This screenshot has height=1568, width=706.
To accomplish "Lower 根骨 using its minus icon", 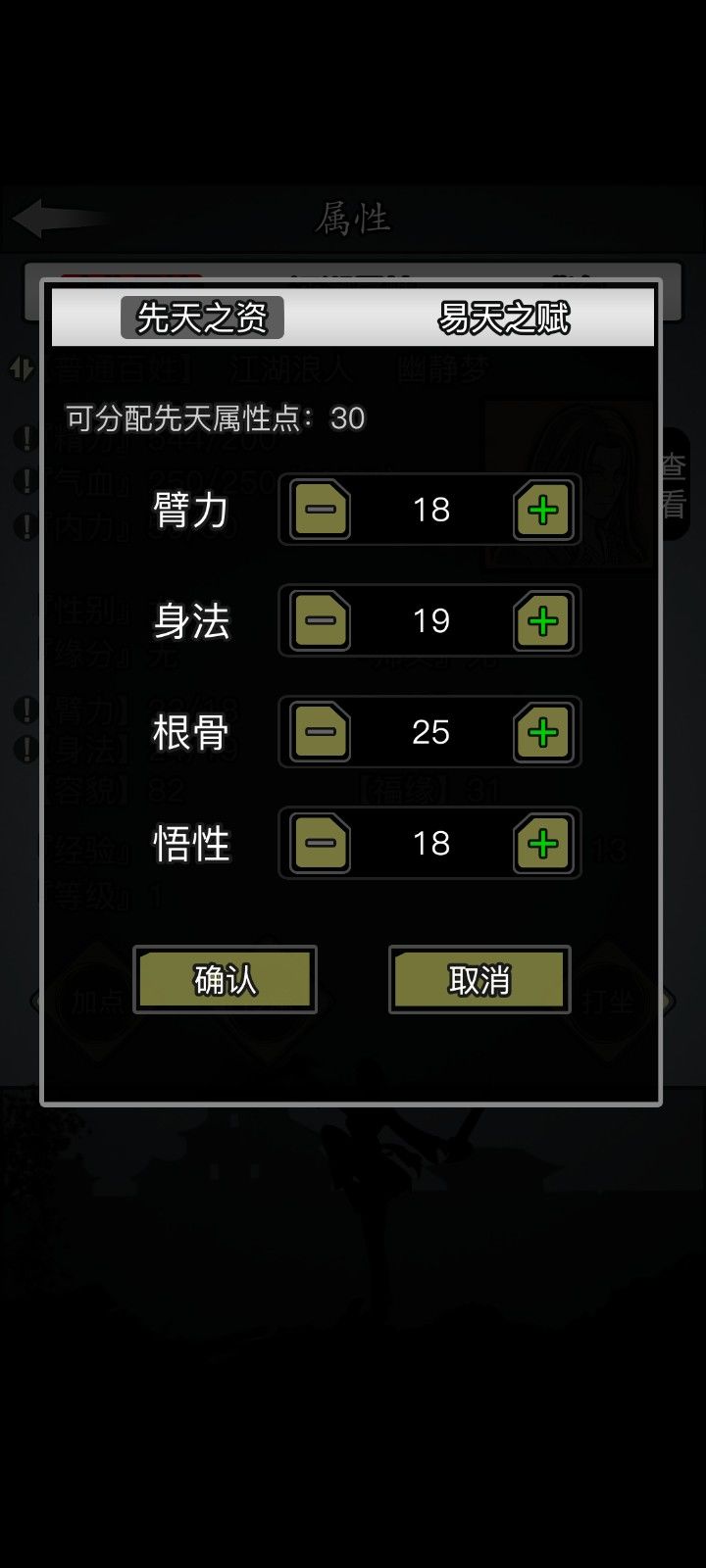I will click(x=319, y=732).
